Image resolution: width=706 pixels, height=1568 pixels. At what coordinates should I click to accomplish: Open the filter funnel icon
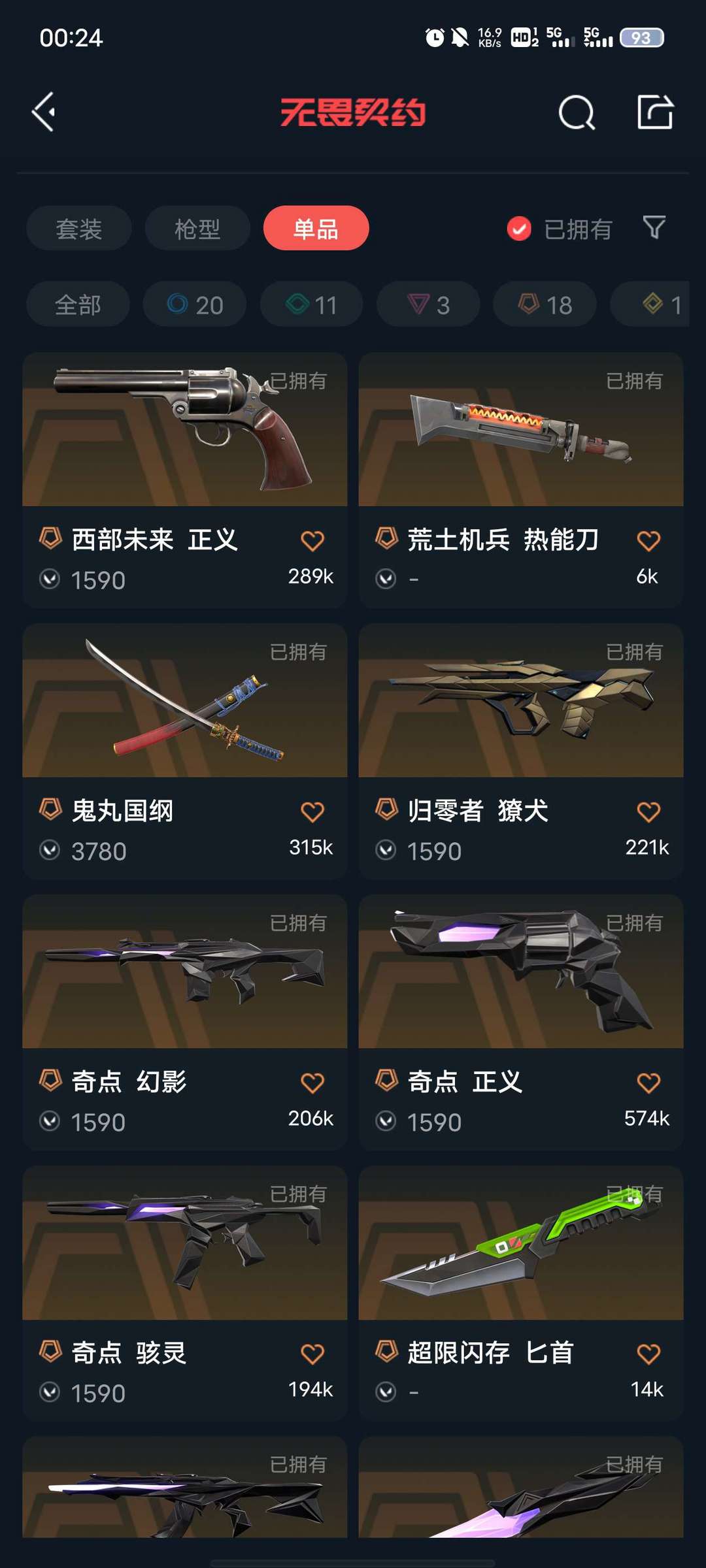click(654, 227)
